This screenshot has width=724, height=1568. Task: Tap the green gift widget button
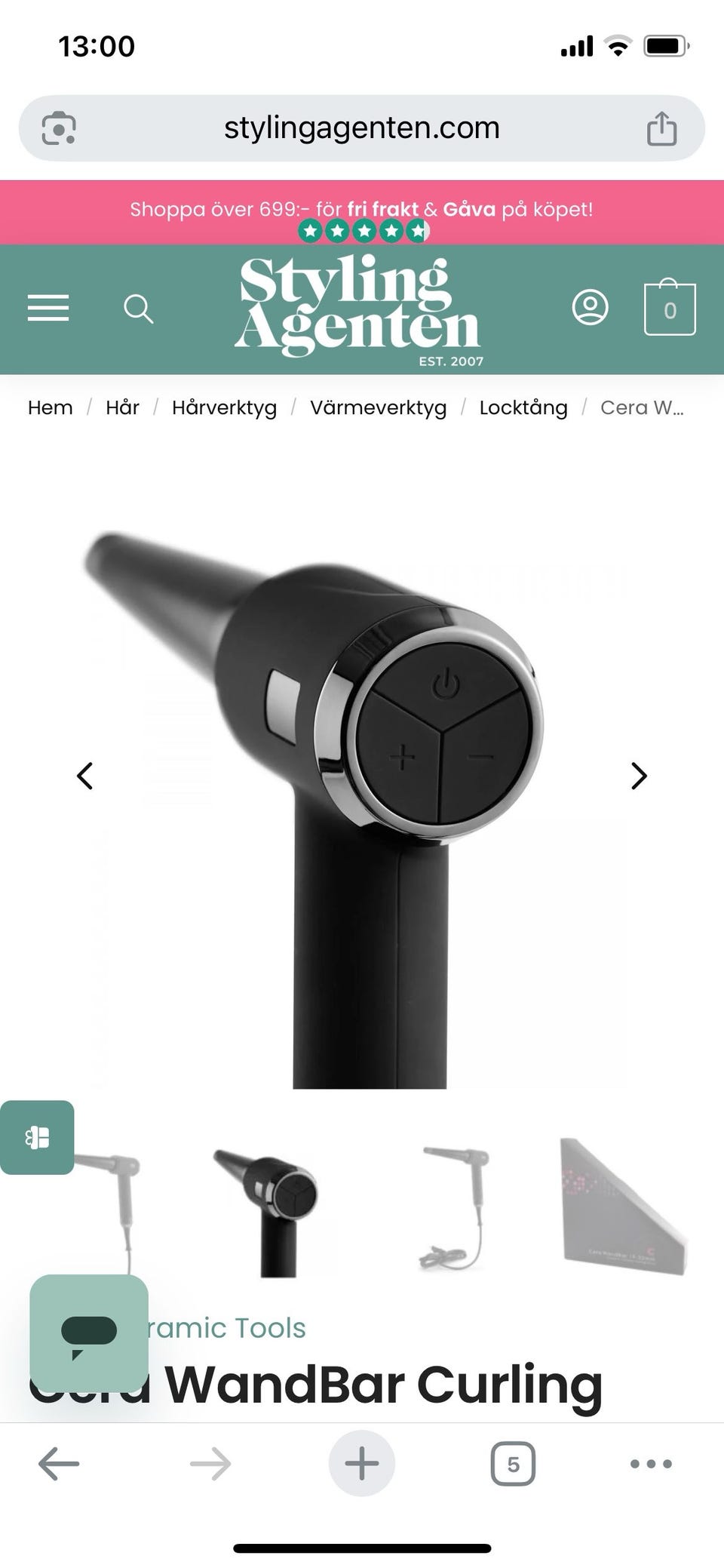coord(37,1137)
